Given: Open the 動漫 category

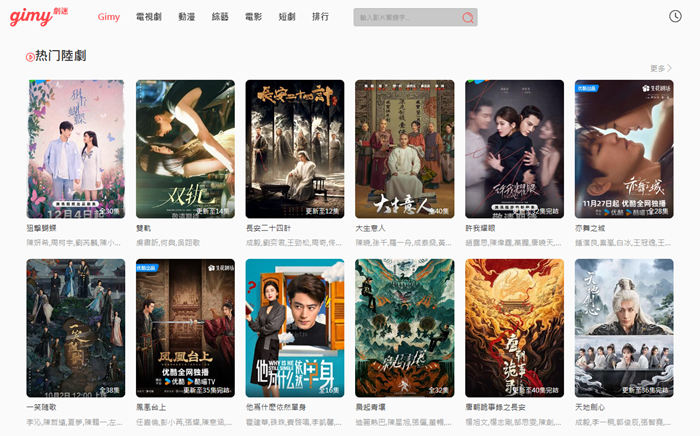Looking at the screenshot, I should coord(187,17).
